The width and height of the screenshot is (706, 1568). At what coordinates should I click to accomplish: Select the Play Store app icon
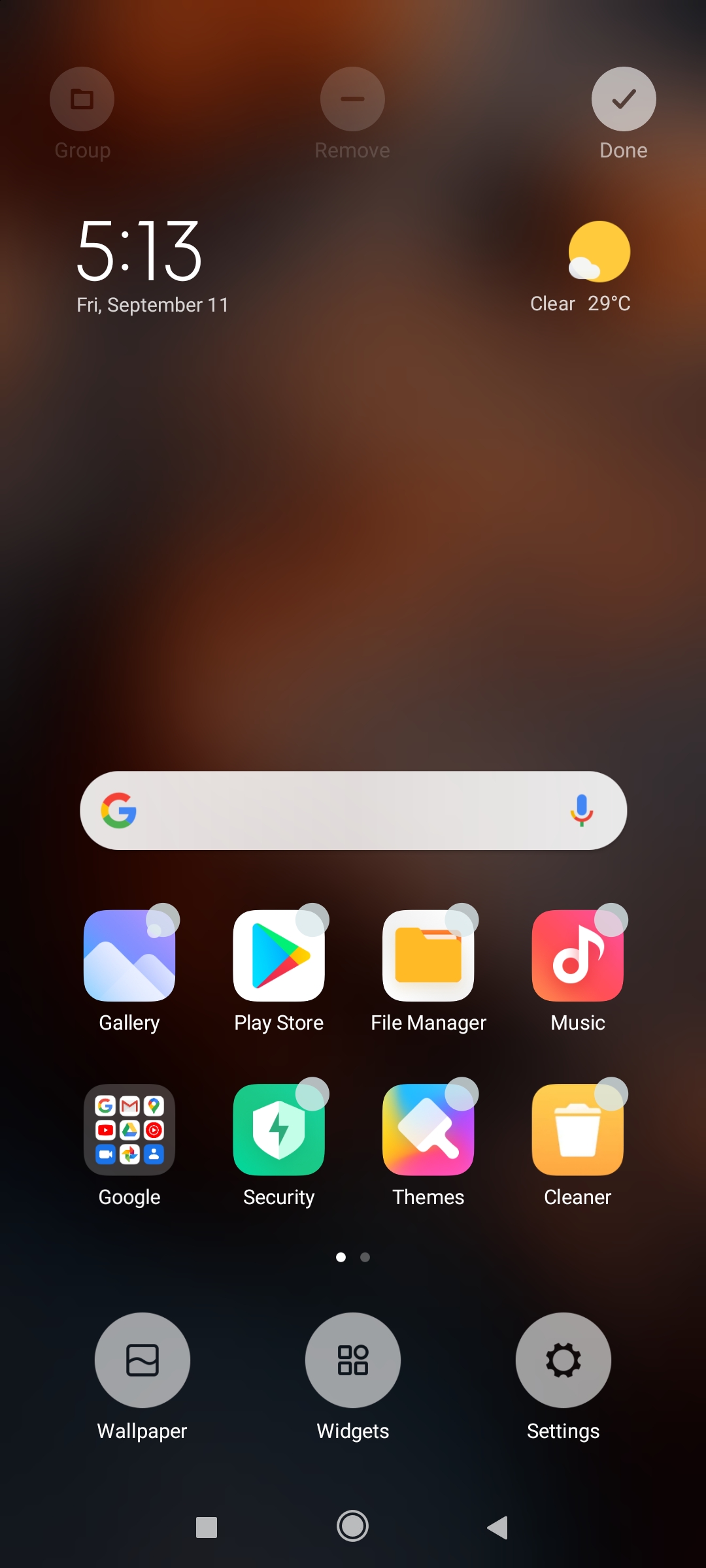click(278, 956)
